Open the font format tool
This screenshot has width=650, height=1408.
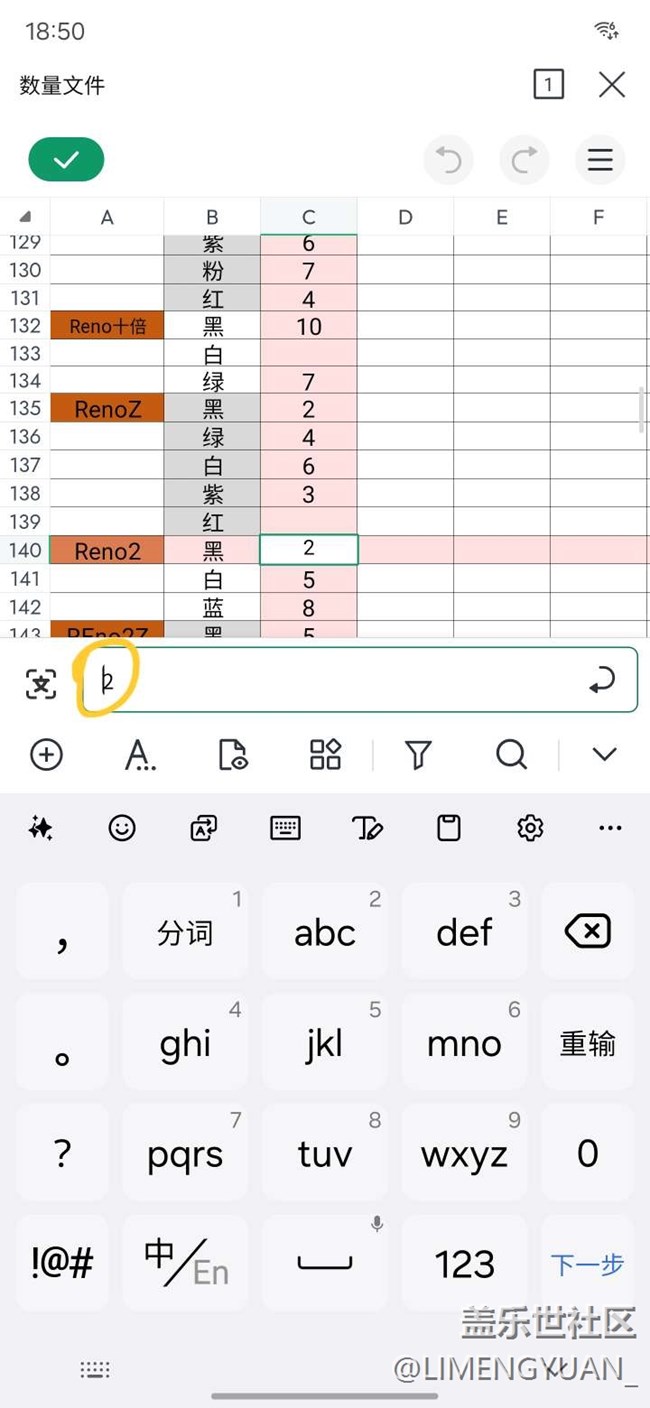click(140, 755)
